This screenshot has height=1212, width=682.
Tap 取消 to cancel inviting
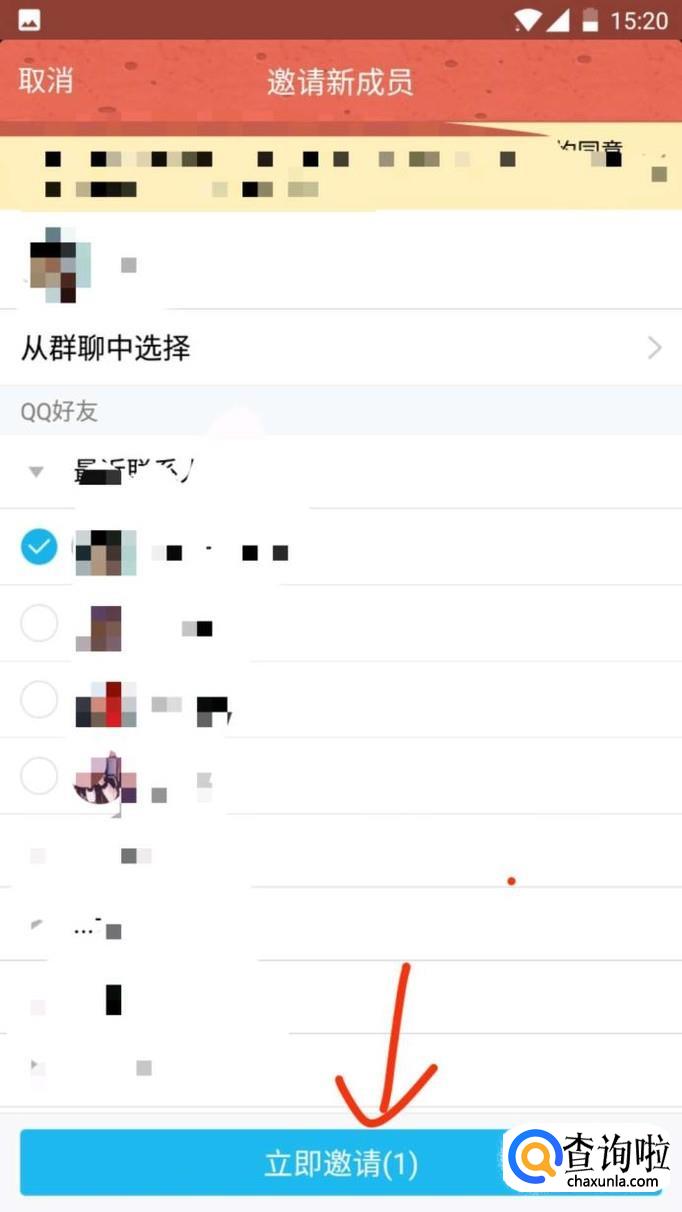pos(46,81)
